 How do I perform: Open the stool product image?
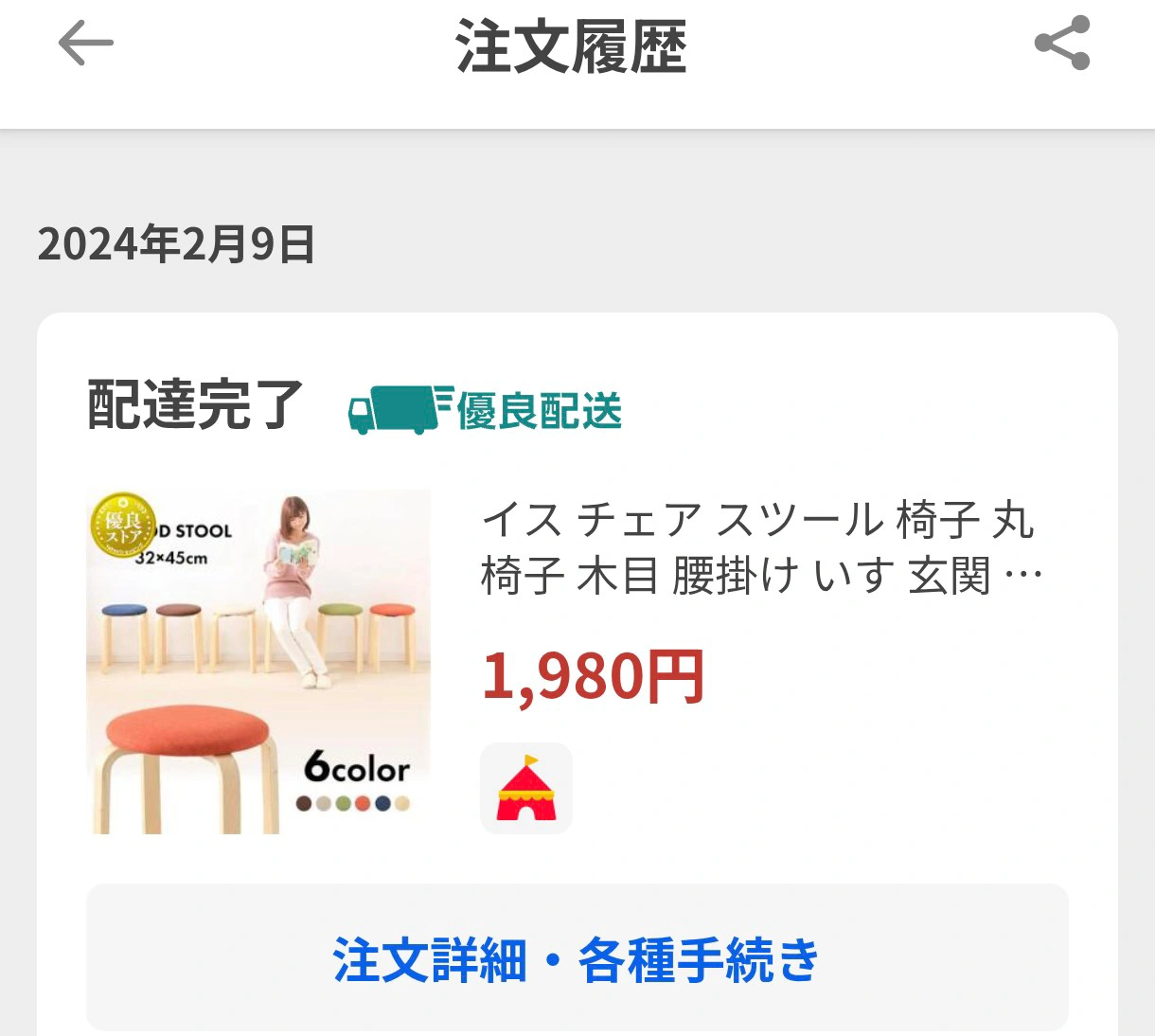pyautogui.click(x=258, y=662)
